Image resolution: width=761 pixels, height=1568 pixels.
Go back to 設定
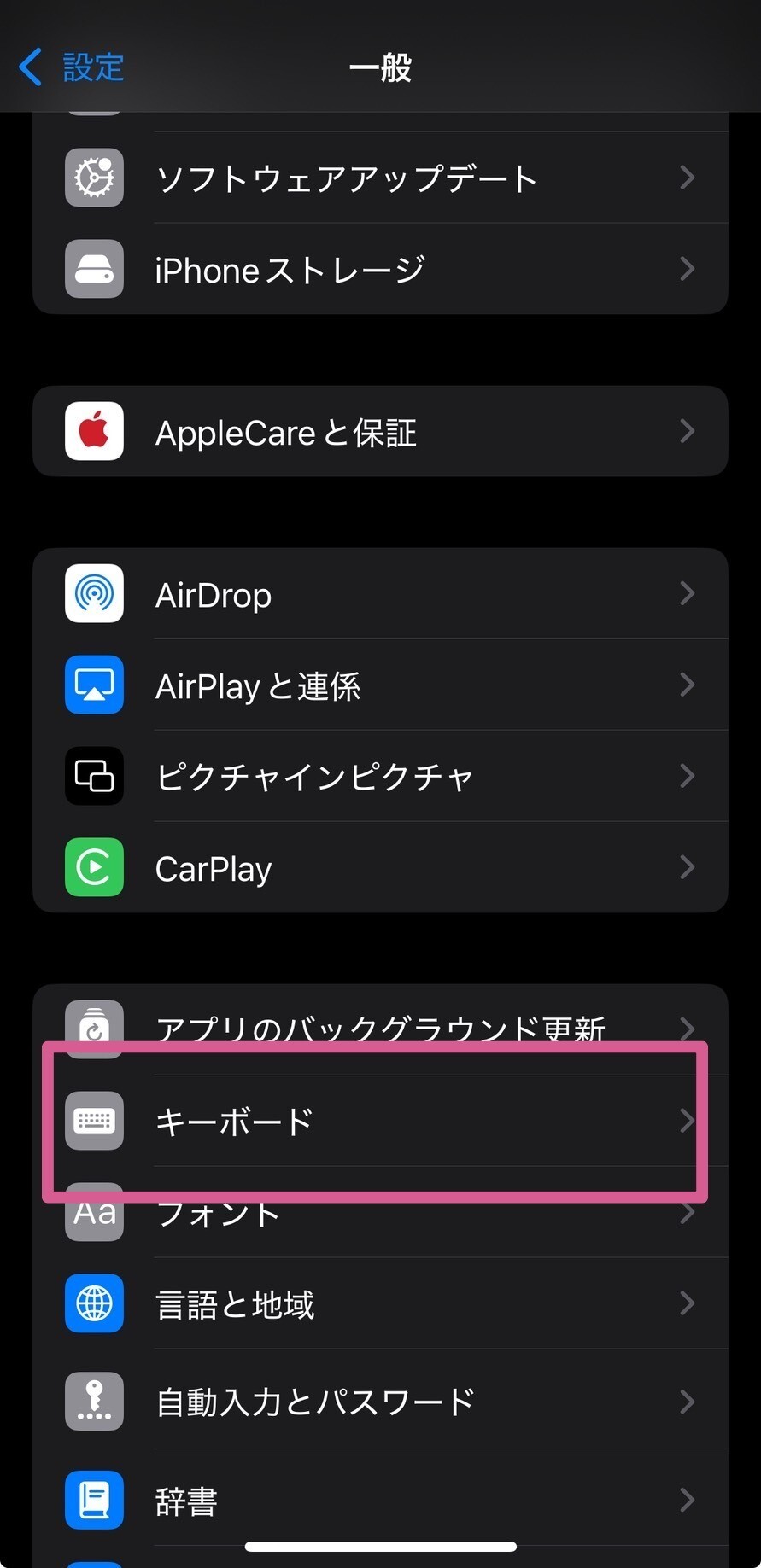[72, 67]
